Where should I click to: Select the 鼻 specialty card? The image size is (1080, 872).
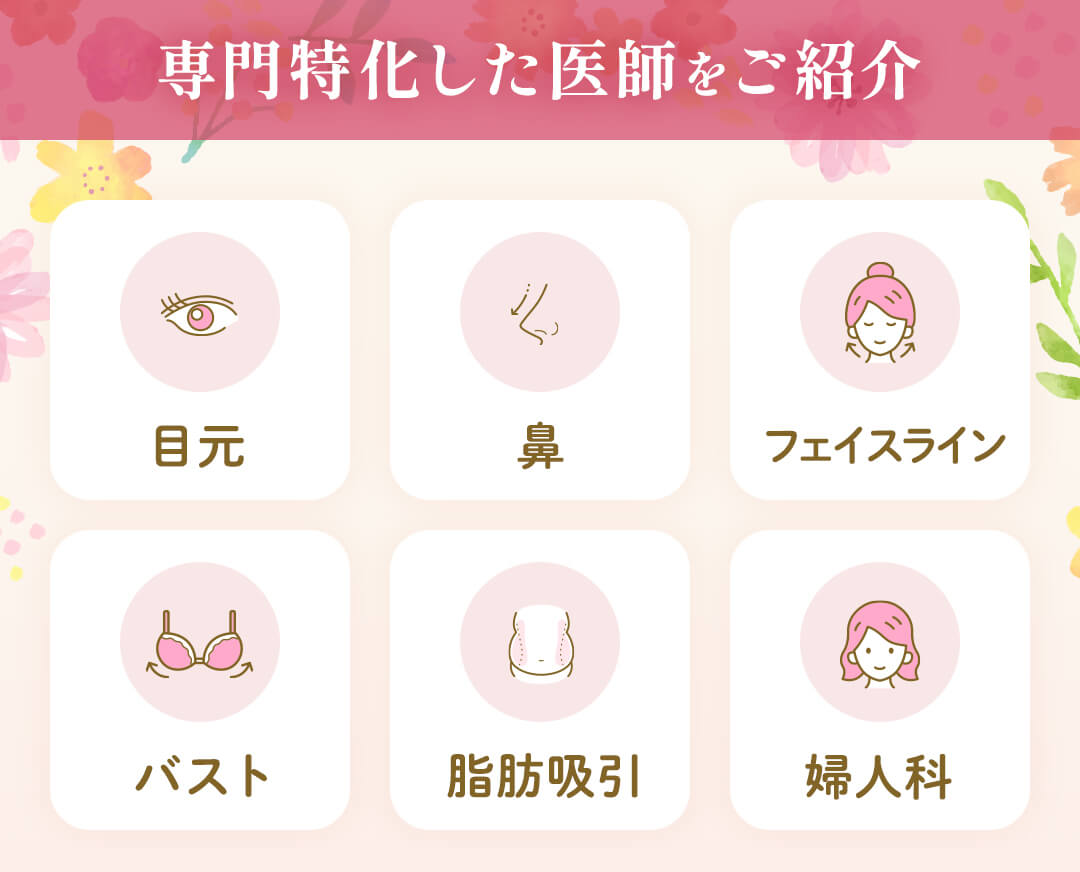coord(540,350)
